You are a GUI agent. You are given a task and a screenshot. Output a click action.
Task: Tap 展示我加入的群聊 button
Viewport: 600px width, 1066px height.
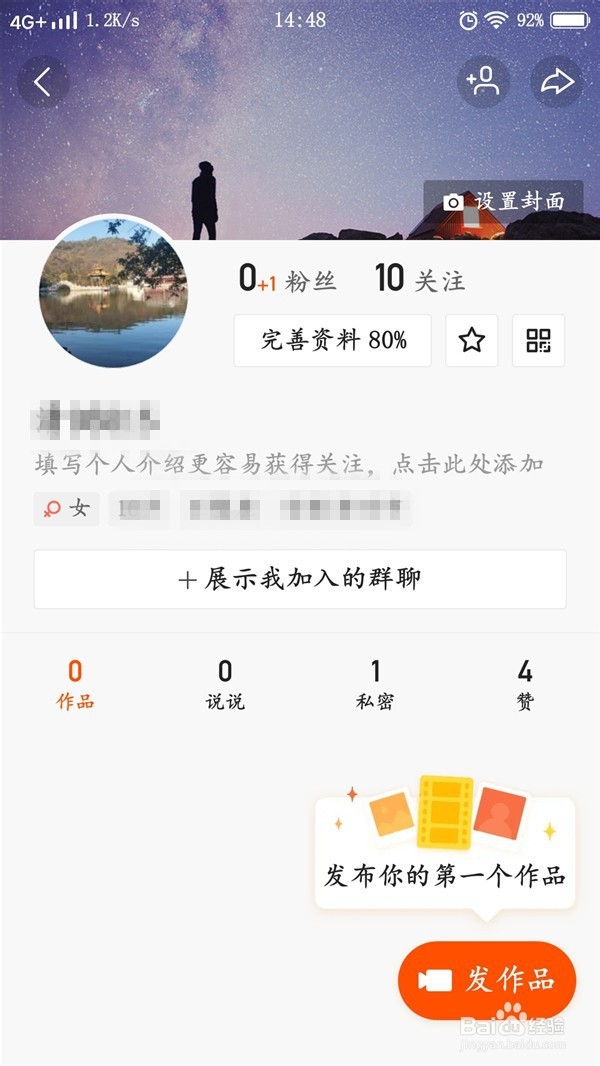[300, 579]
